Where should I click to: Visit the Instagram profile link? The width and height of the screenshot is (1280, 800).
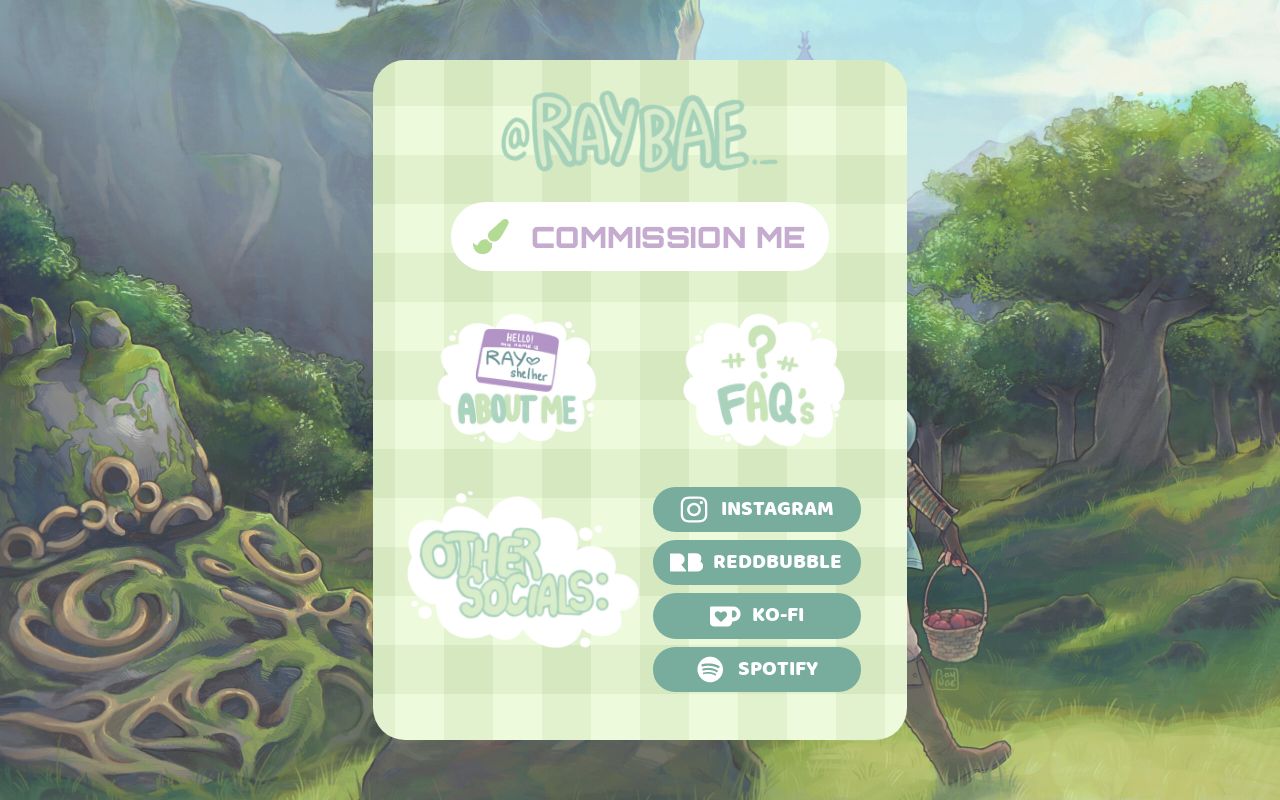click(757, 509)
